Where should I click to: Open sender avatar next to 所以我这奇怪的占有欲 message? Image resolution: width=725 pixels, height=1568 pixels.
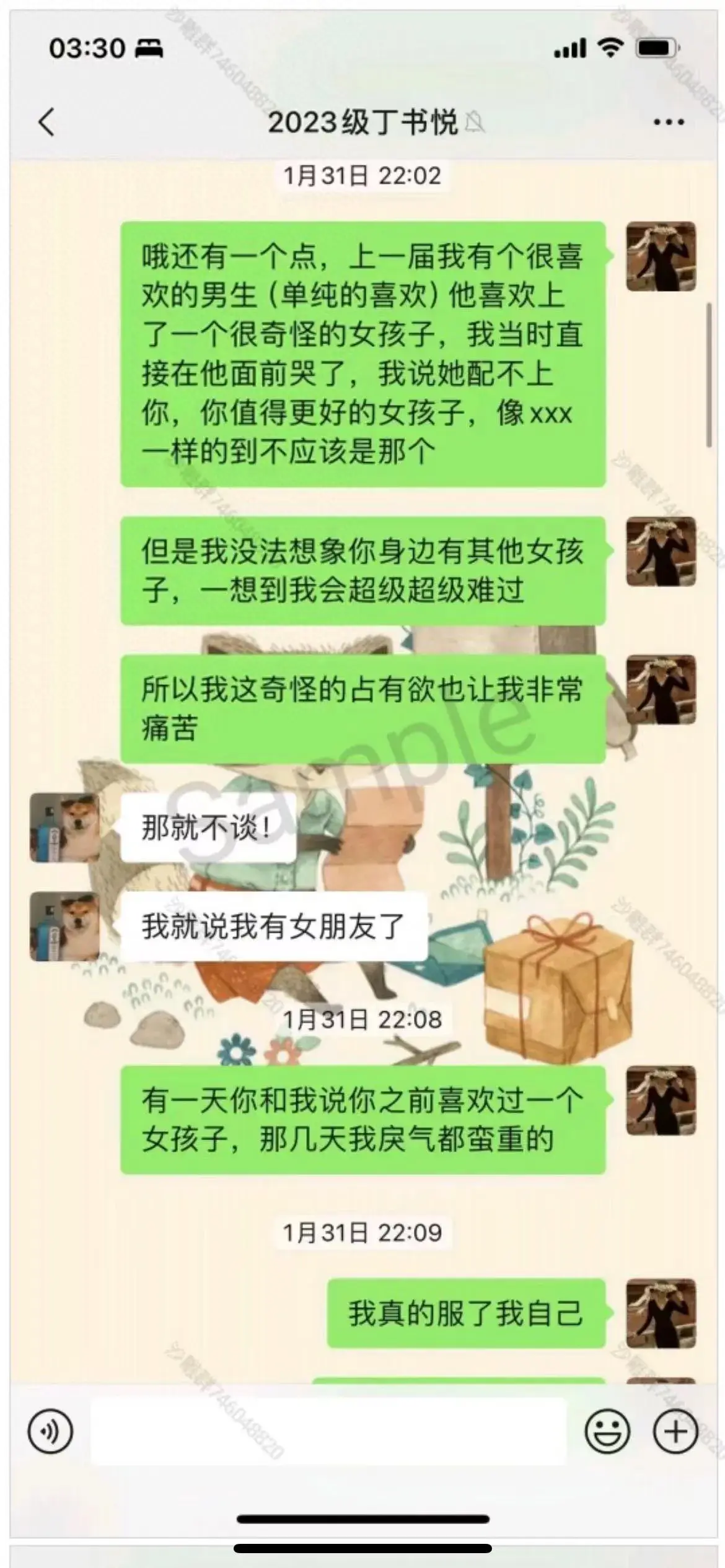[661, 689]
